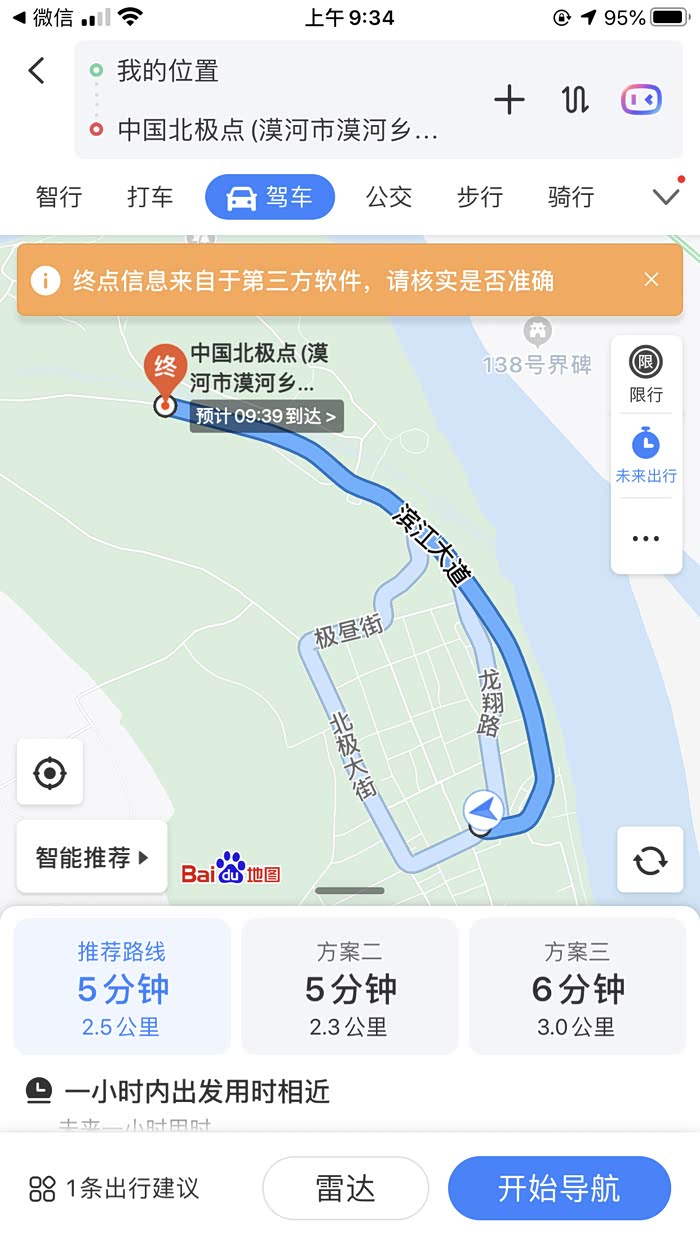
Task: Open 限行 traffic restriction settings
Action: point(646,374)
